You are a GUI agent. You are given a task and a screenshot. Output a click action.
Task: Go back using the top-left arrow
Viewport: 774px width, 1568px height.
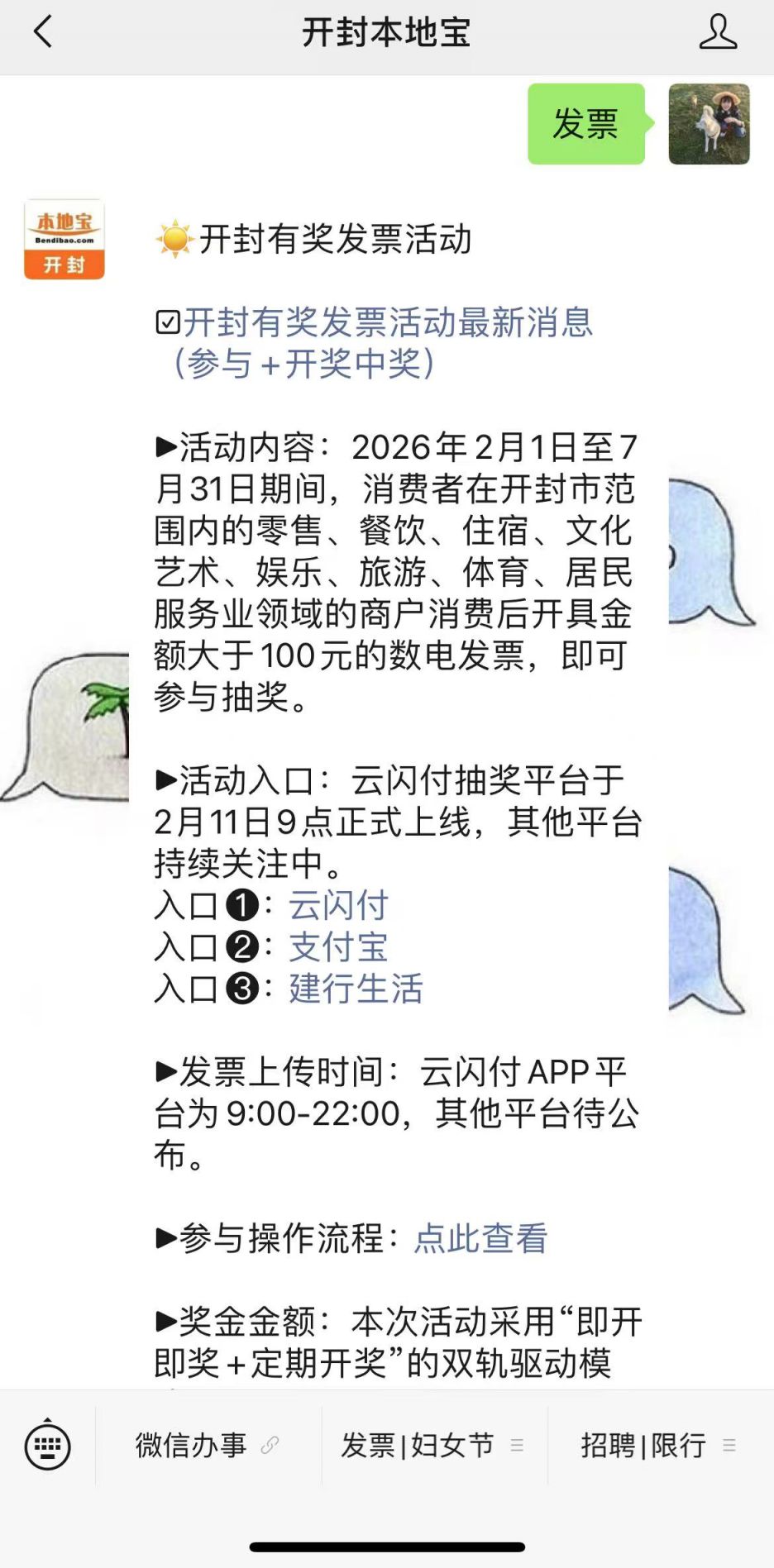tap(43, 33)
